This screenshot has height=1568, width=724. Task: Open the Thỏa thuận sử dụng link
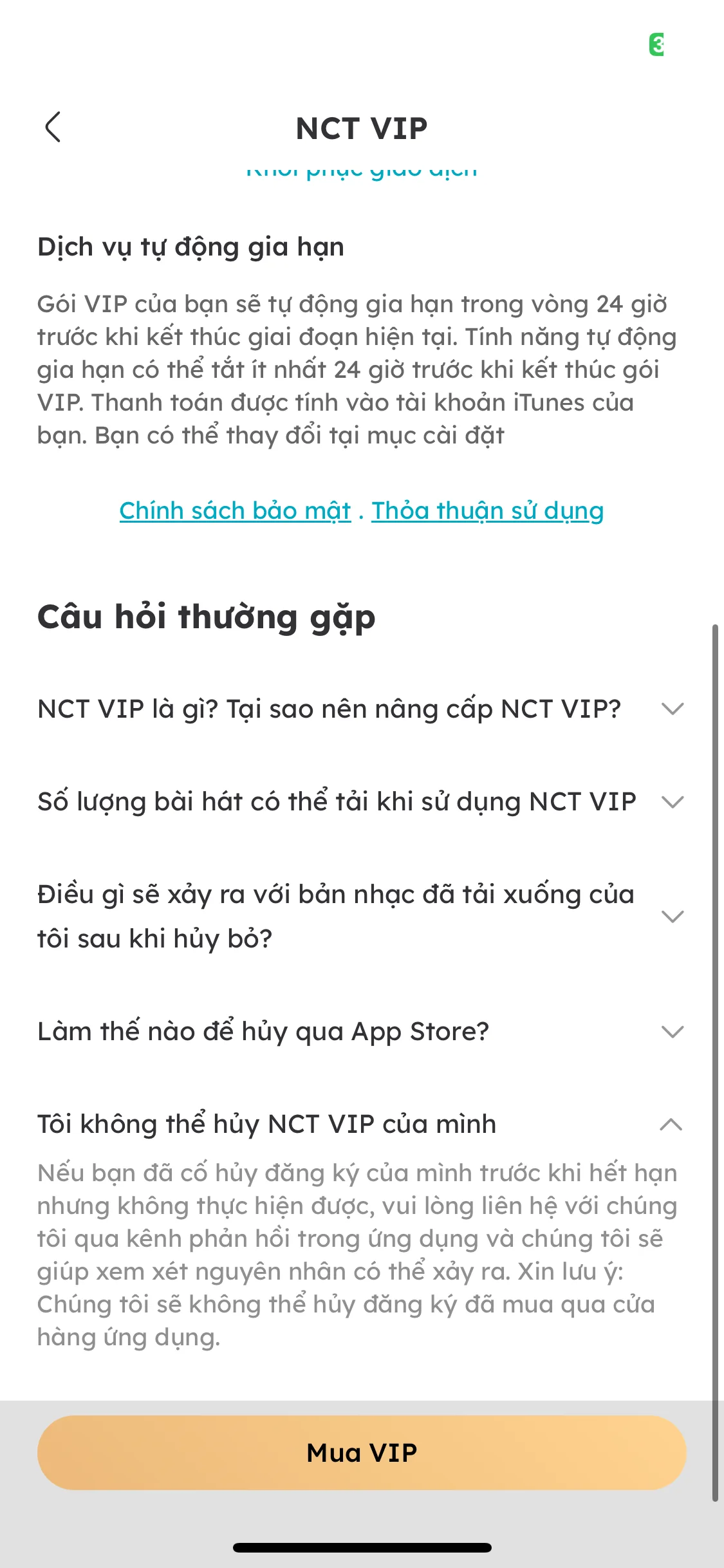487,510
